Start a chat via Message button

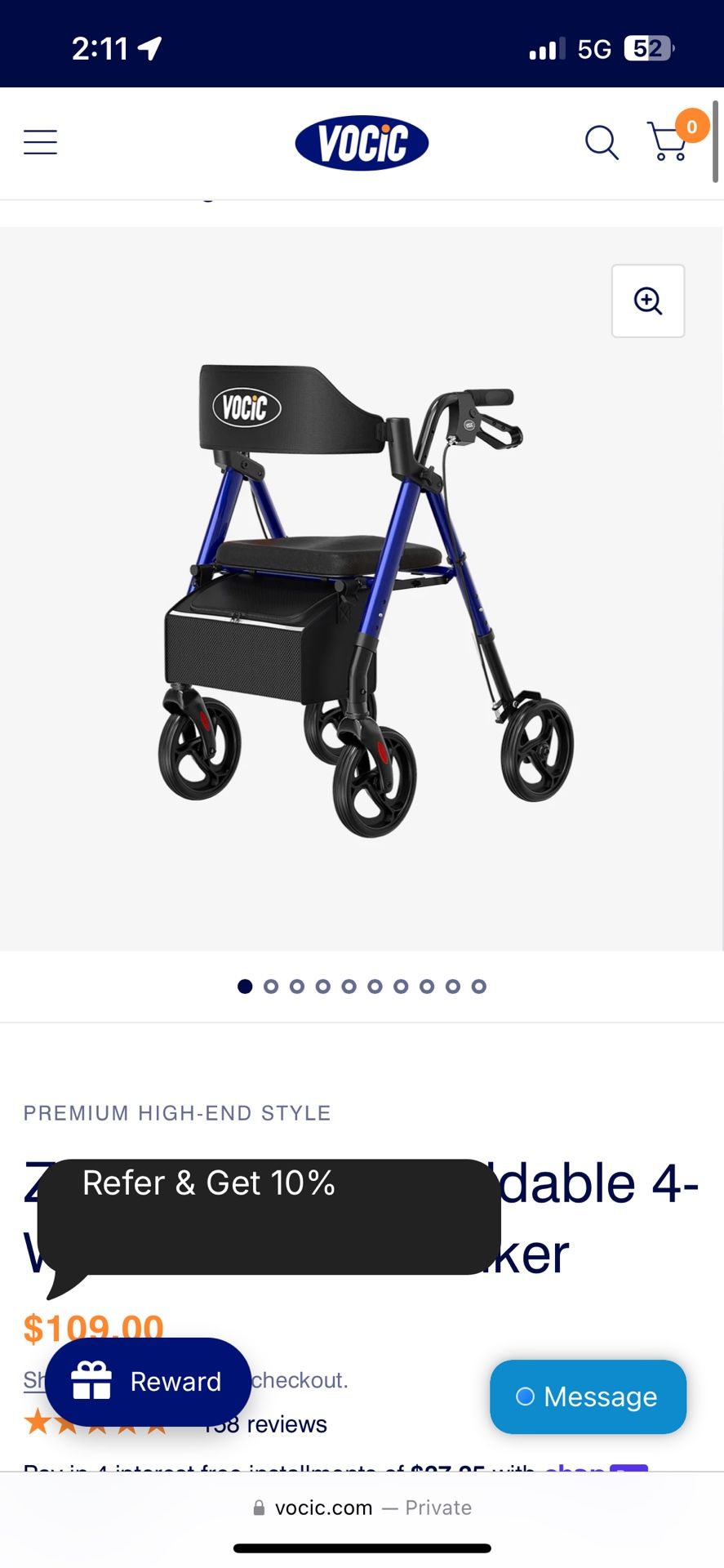588,1396
